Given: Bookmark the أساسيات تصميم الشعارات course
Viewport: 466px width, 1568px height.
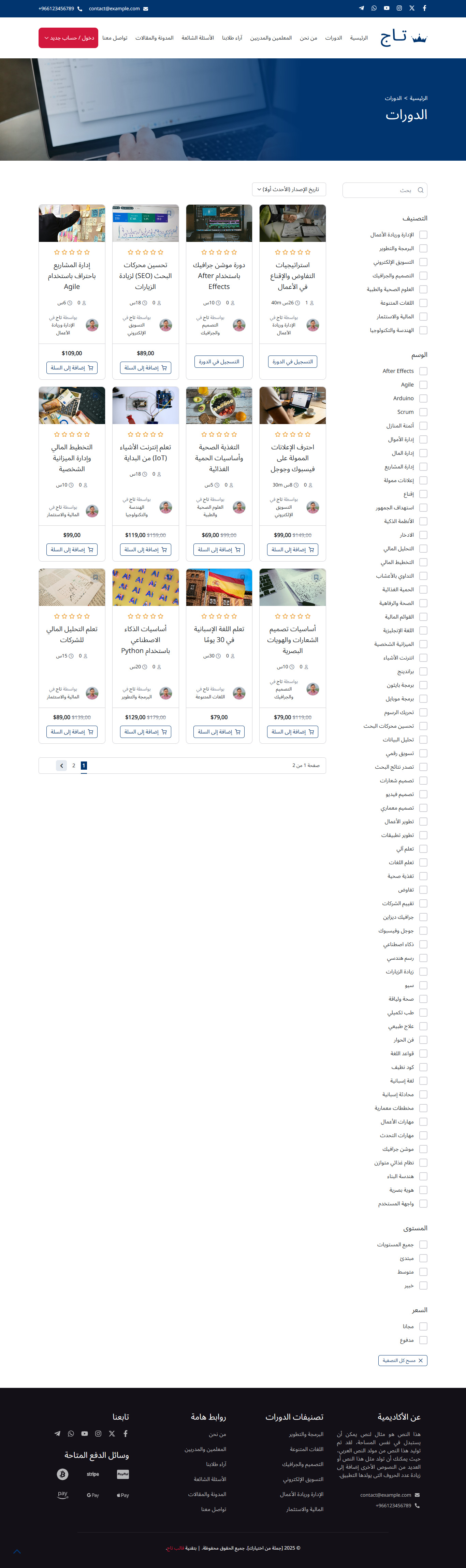Looking at the screenshot, I should pyautogui.click(x=316, y=577).
